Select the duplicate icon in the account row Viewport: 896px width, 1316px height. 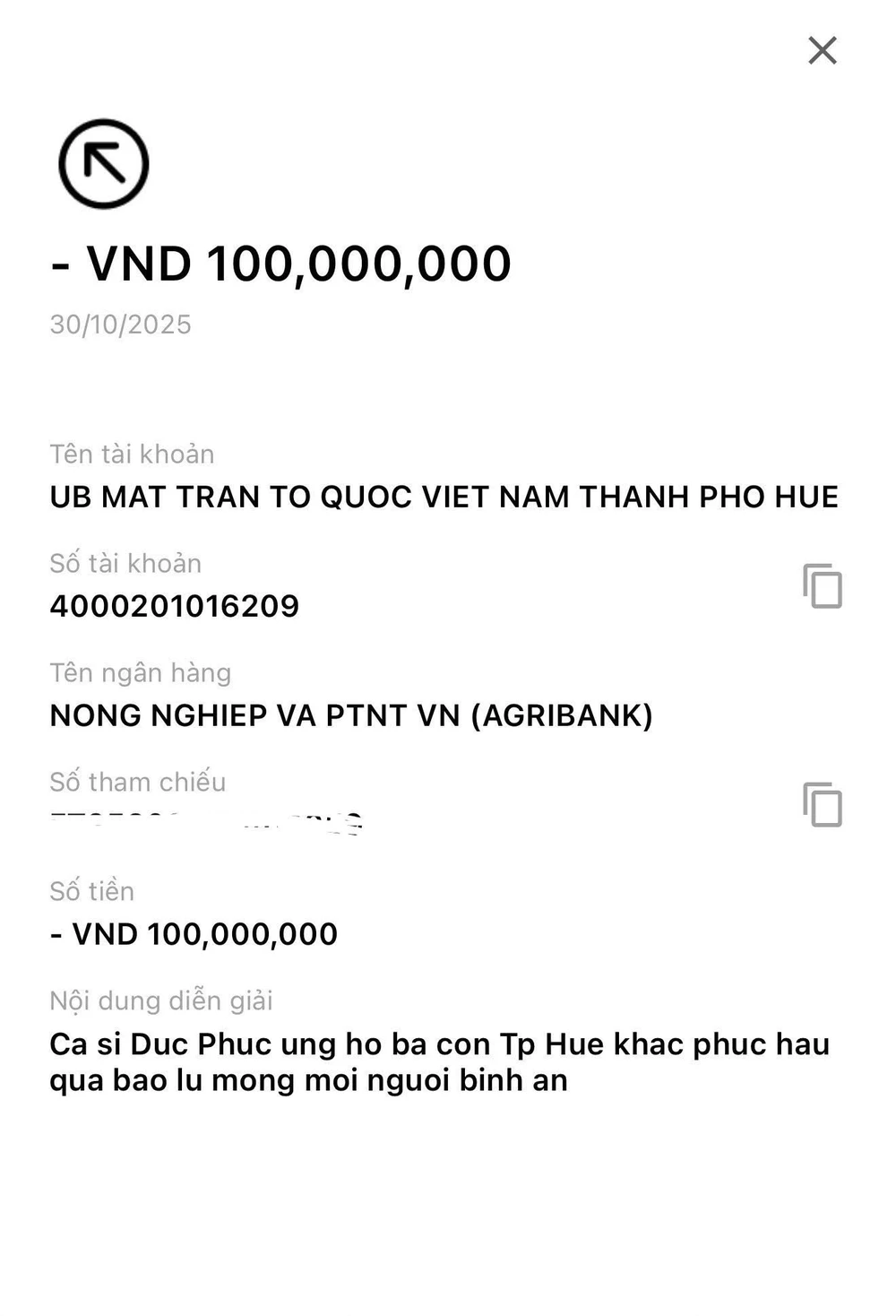[x=821, y=586]
